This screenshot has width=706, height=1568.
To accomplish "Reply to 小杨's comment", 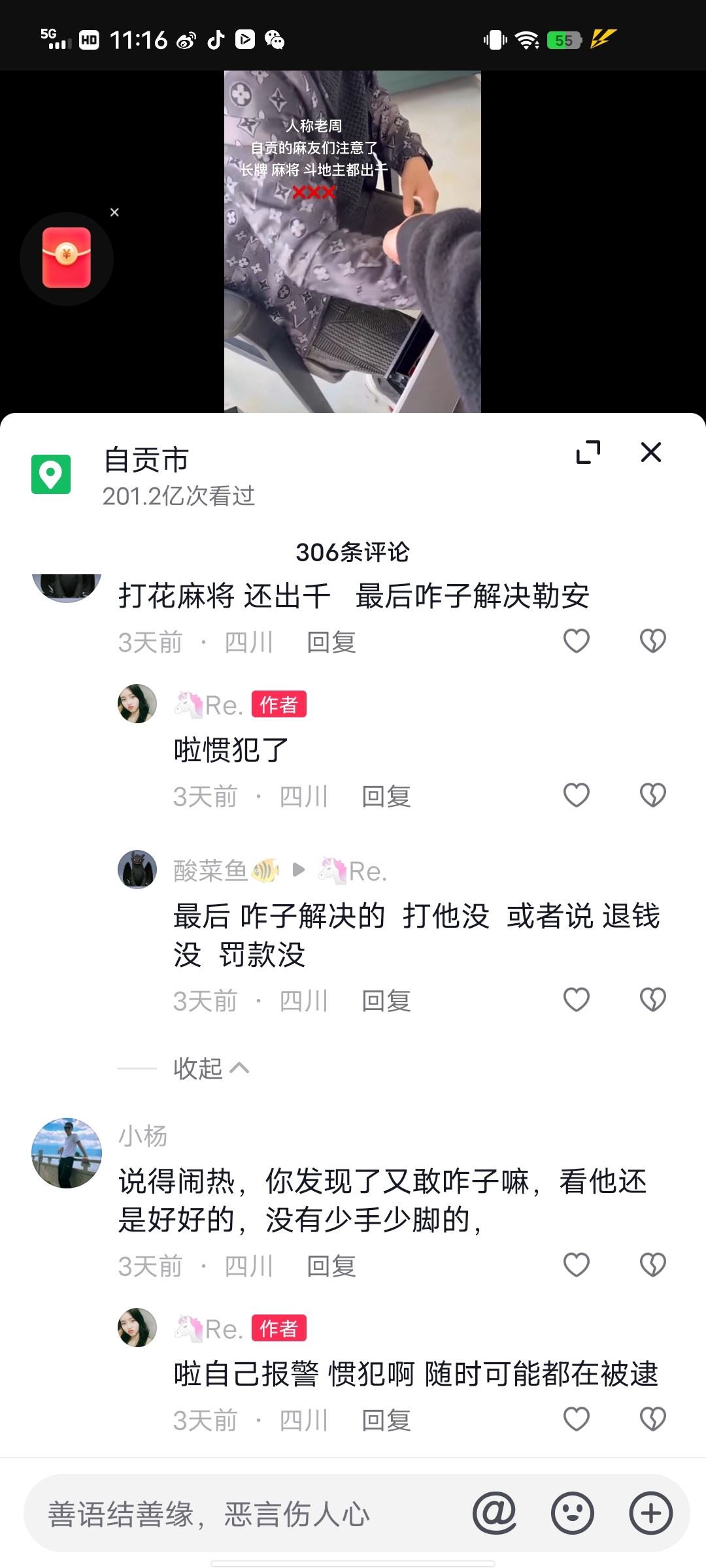I will [x=331, y=1266].
